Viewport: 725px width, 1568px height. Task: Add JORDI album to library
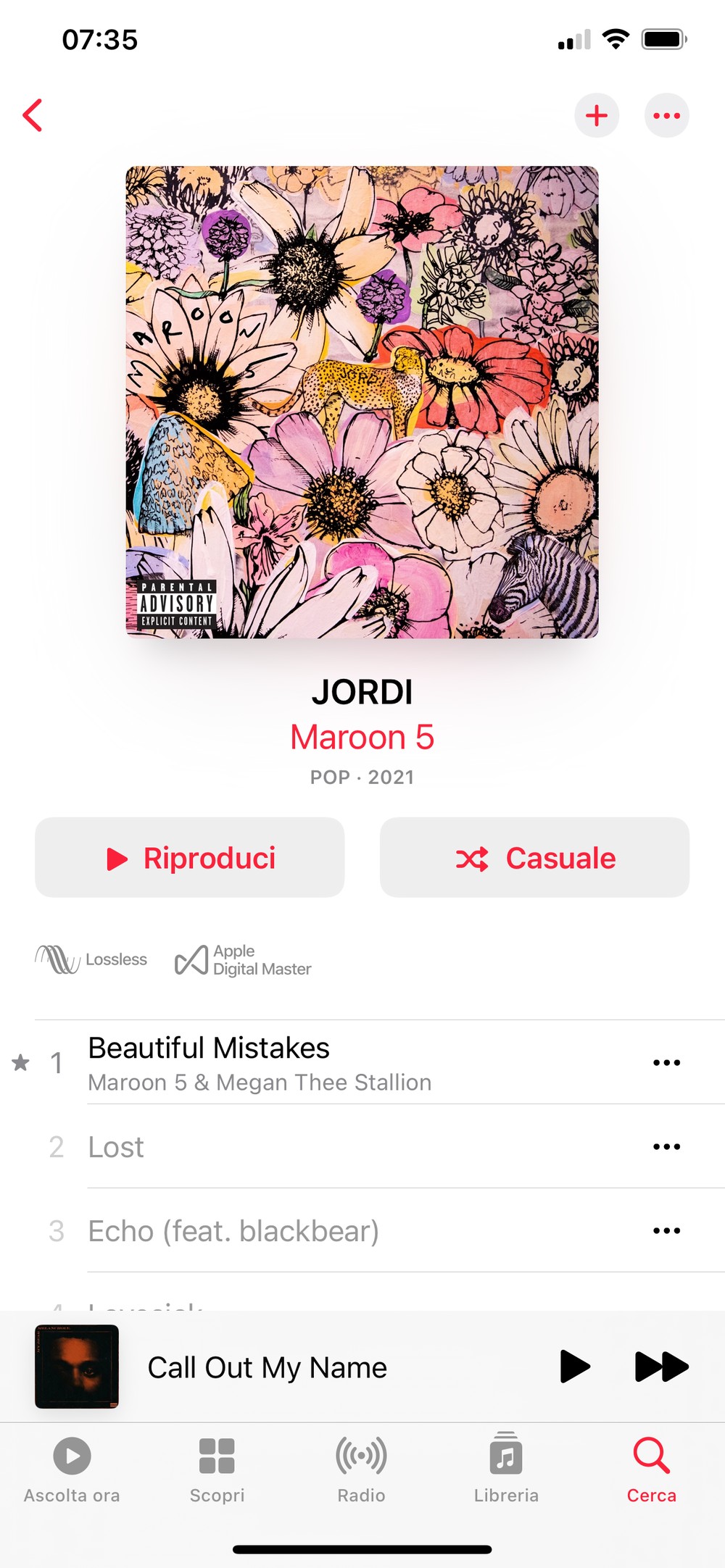coord(597,115)
